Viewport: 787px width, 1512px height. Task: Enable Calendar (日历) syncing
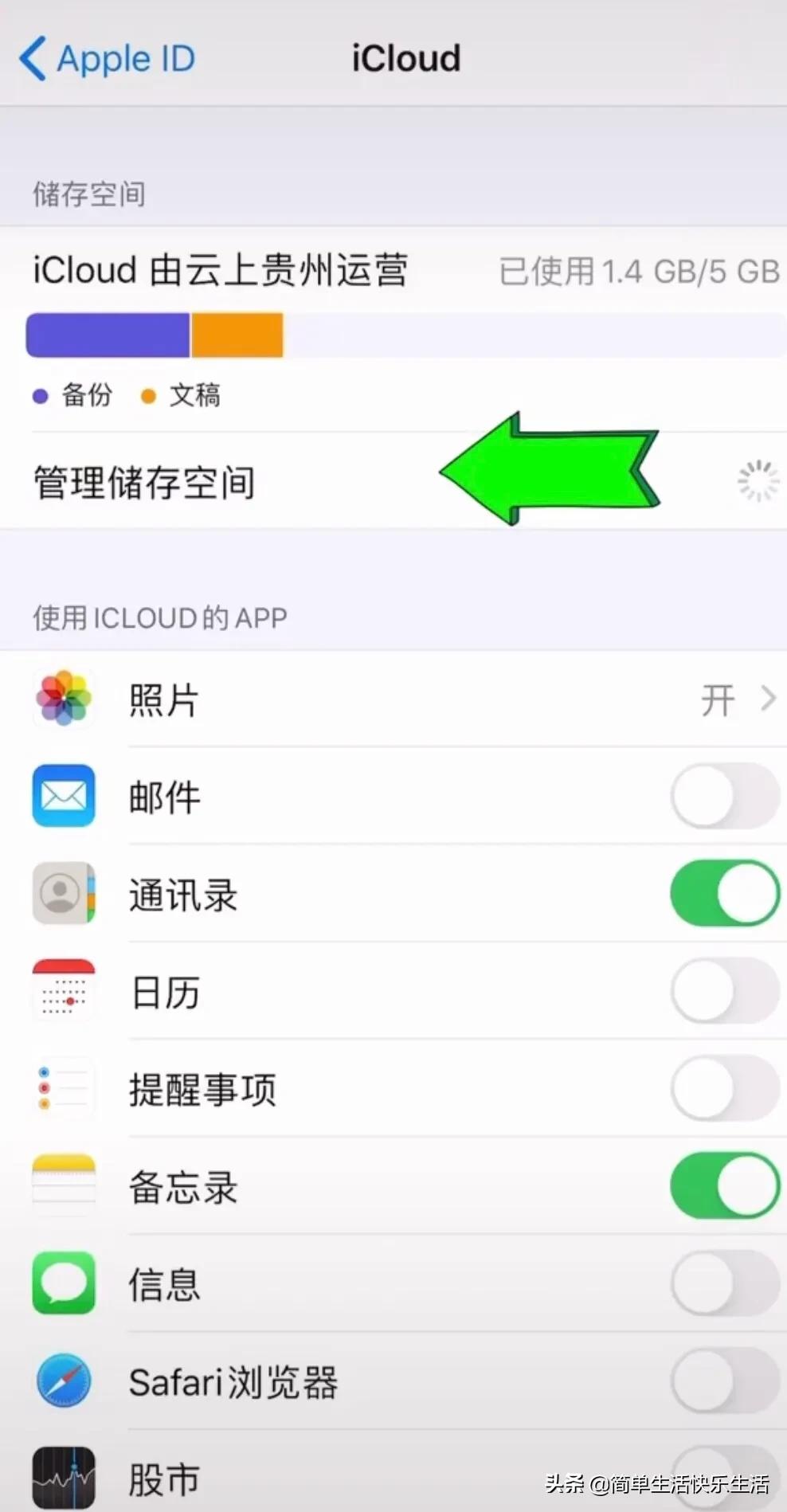pos(723,991)
